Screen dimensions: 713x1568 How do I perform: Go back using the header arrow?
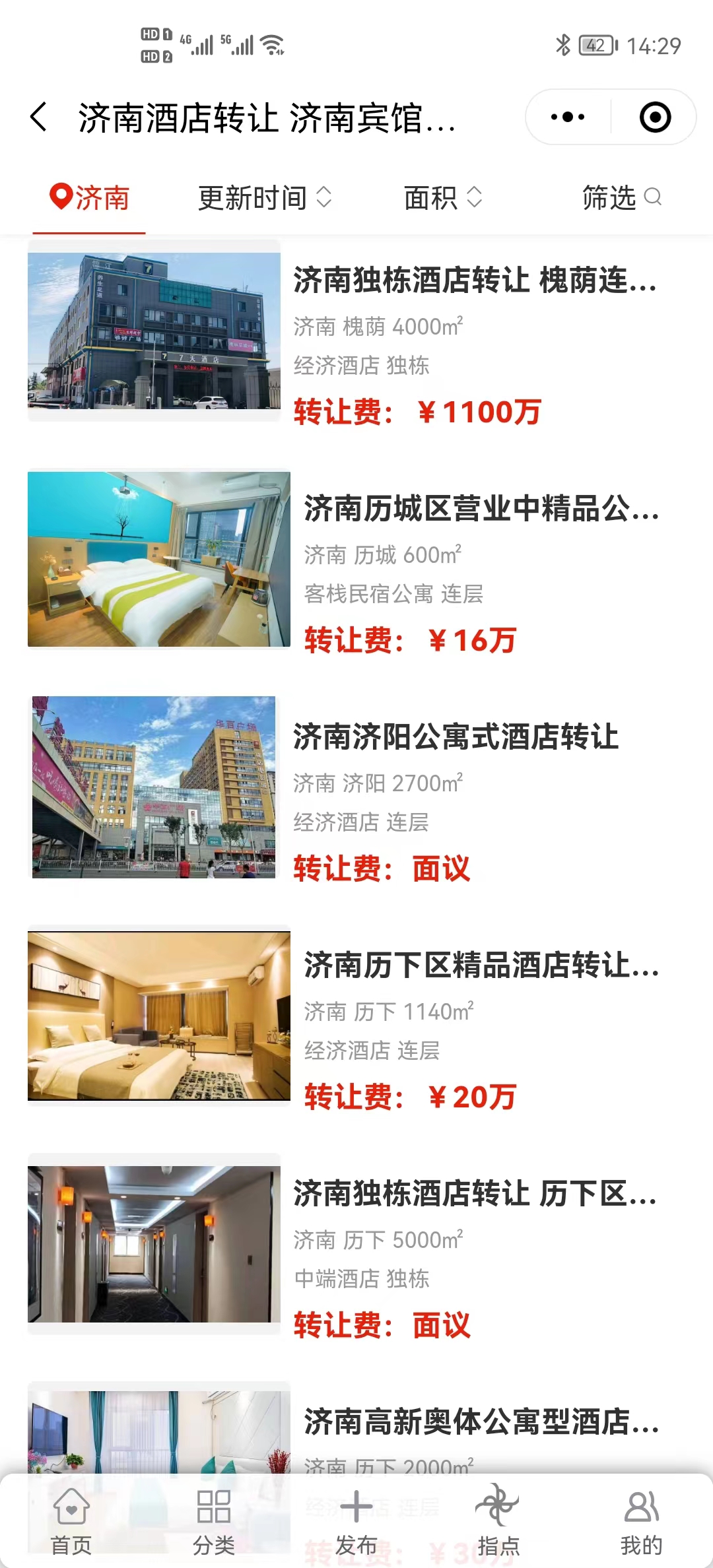pyautogui.click(x=39, y=117)
